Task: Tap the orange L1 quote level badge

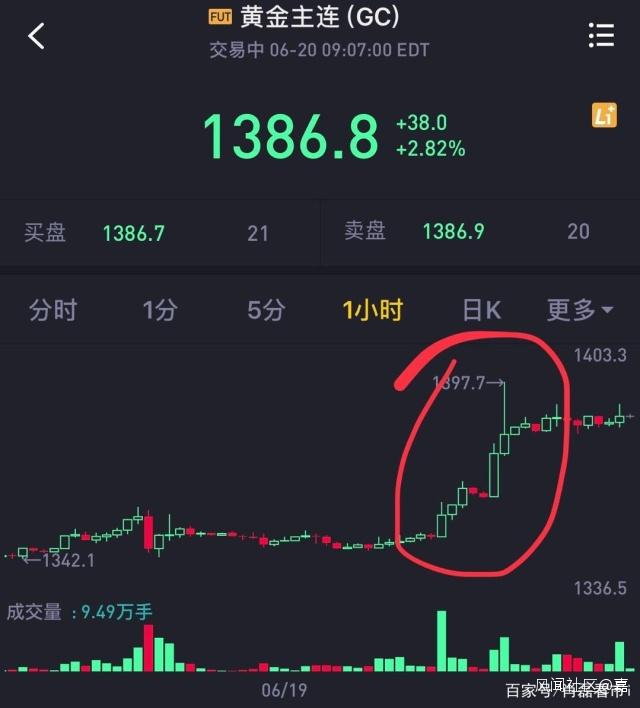Action: click(604, 116)
